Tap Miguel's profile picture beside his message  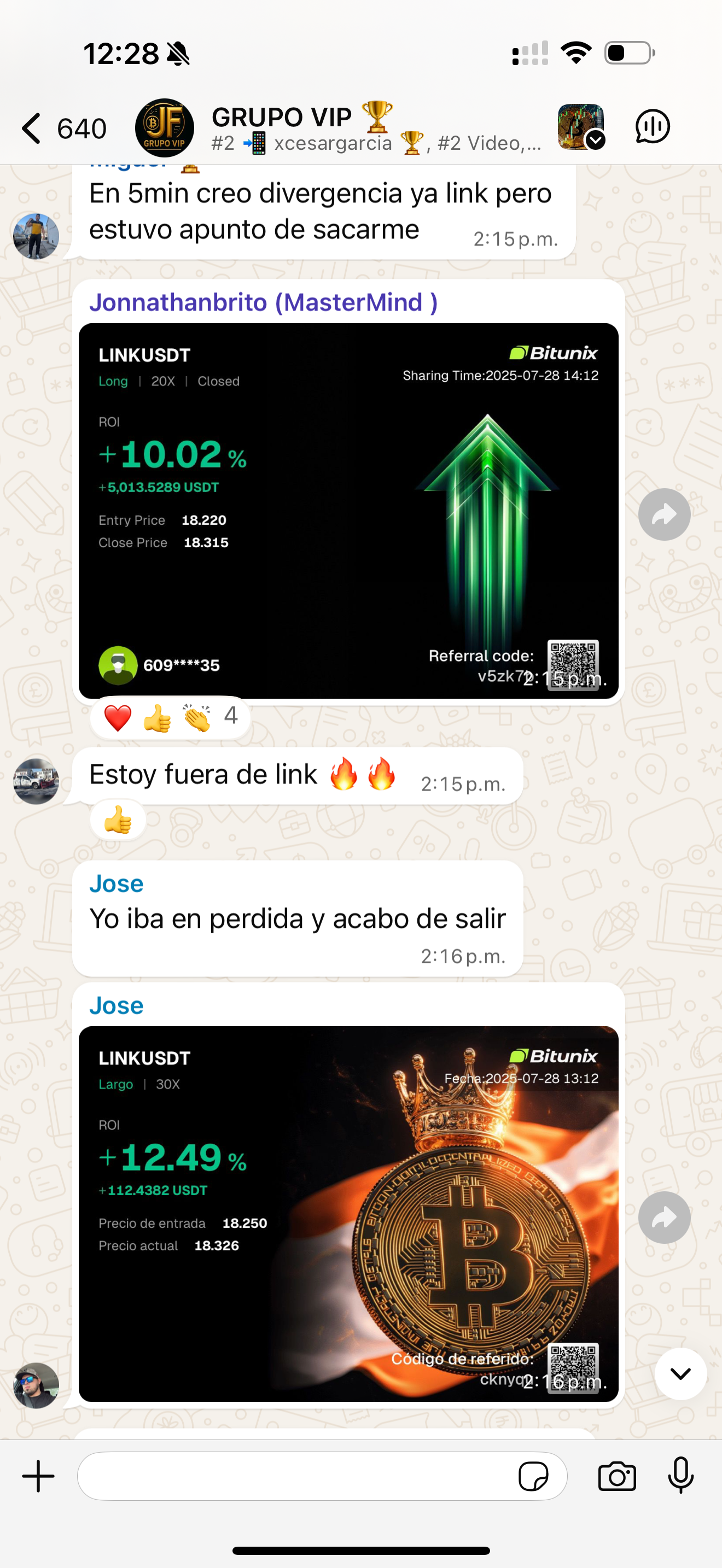(36, 237)
